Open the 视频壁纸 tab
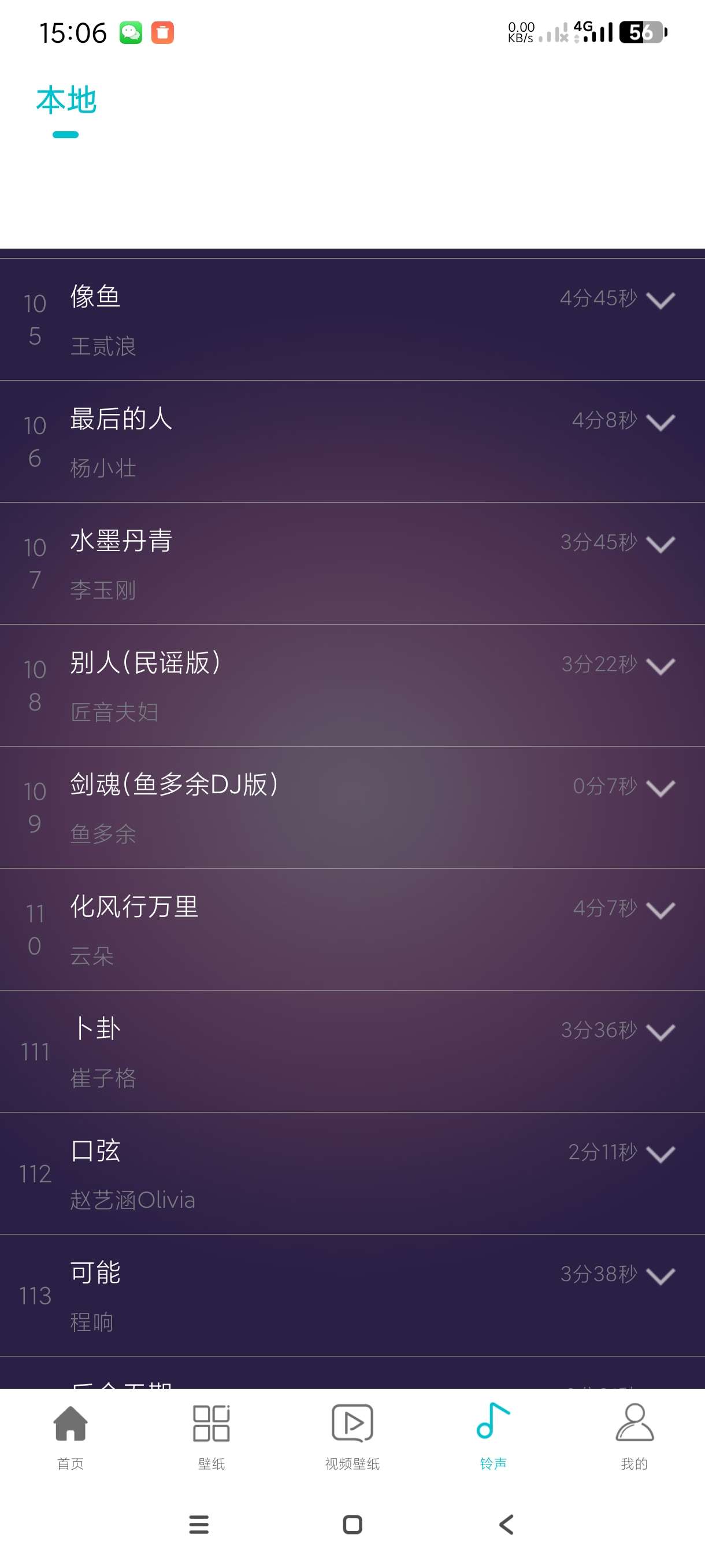The width and height of the screenshot is (705, 1568). 352,1437
